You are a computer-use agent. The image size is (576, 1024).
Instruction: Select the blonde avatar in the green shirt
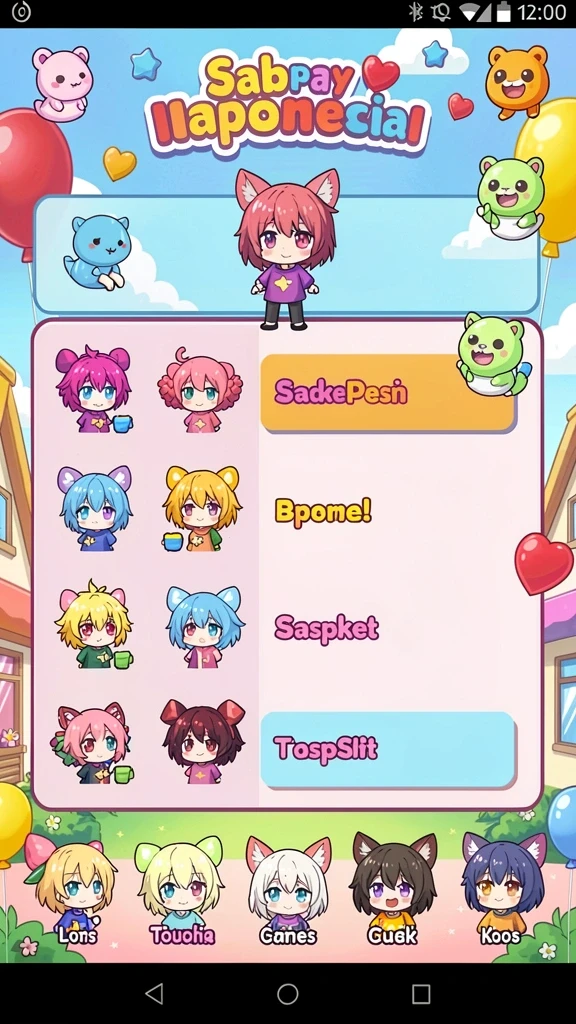(x=94, y=625)
